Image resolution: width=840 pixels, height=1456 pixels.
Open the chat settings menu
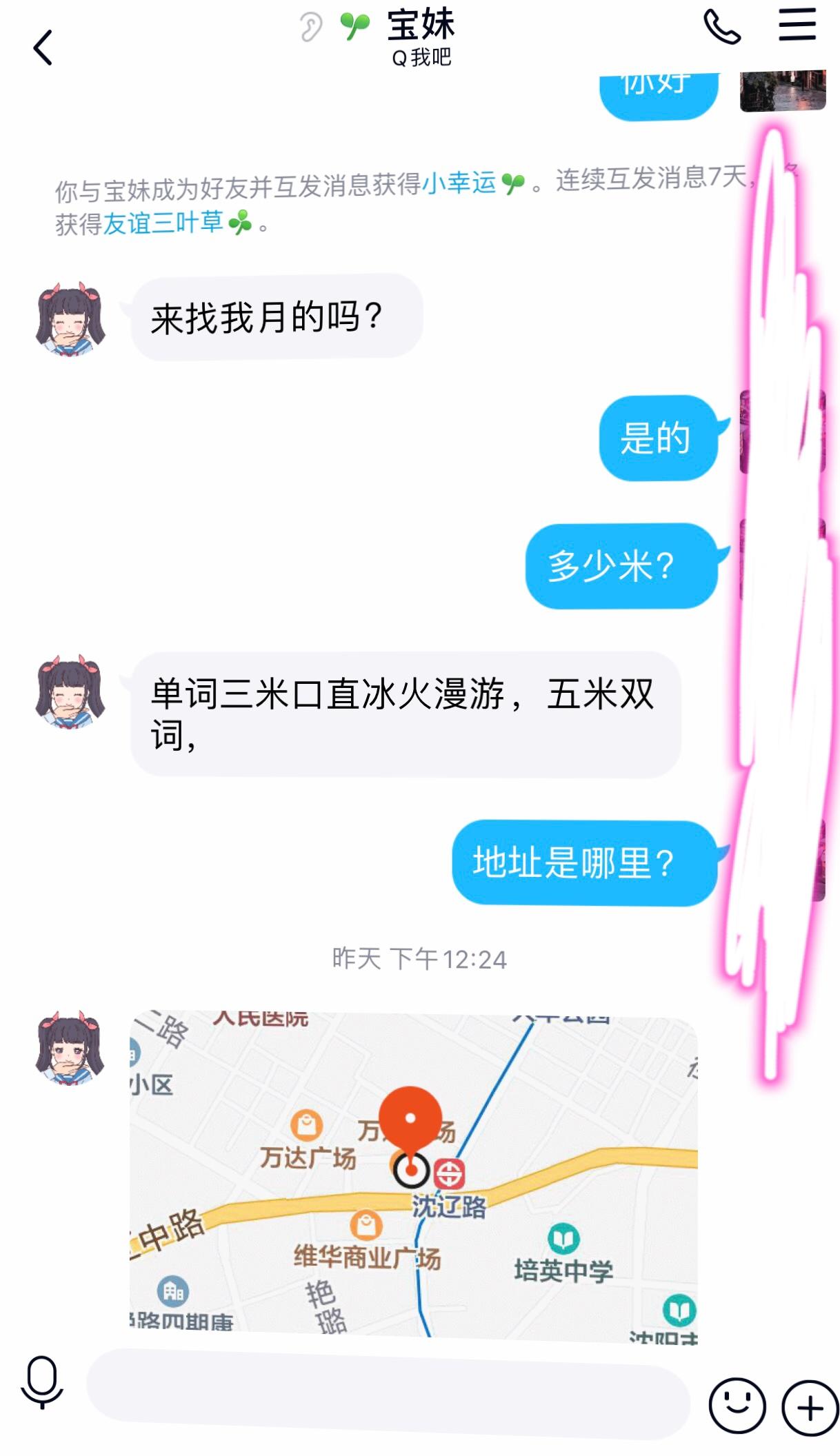[797, 26]
